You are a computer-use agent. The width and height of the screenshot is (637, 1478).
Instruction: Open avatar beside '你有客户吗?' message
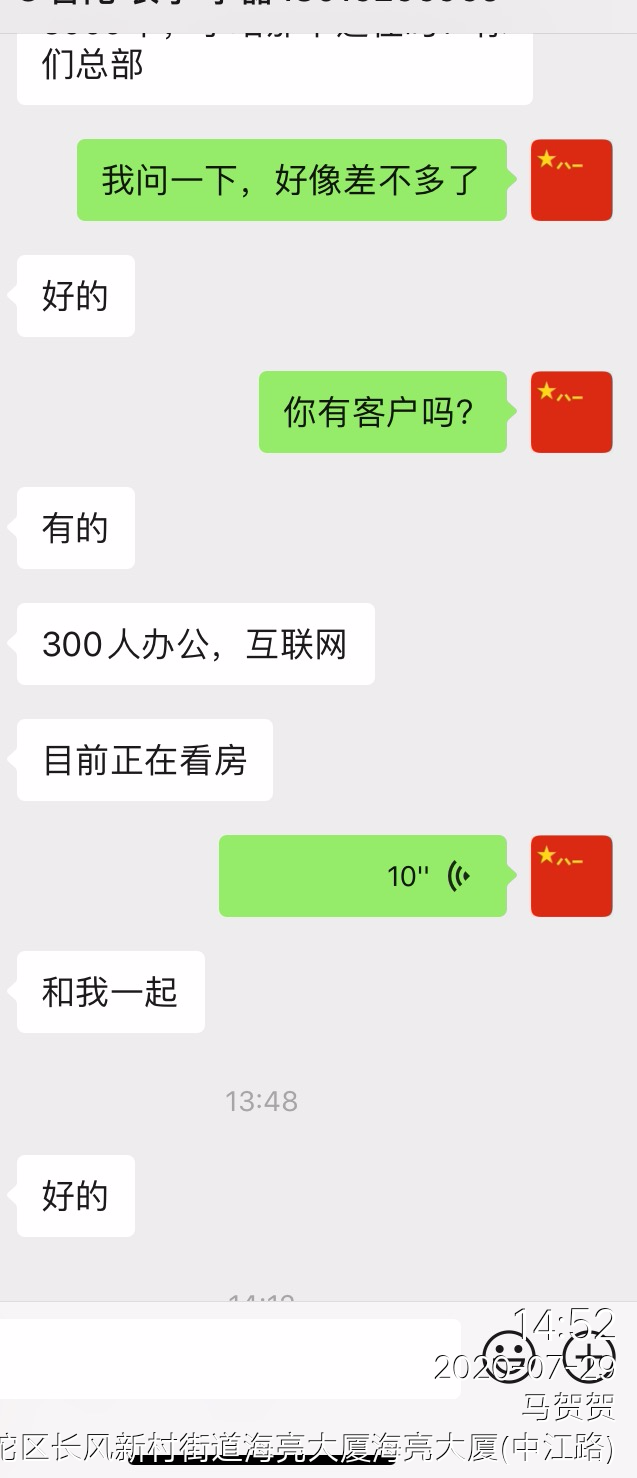tap(571, 412)
